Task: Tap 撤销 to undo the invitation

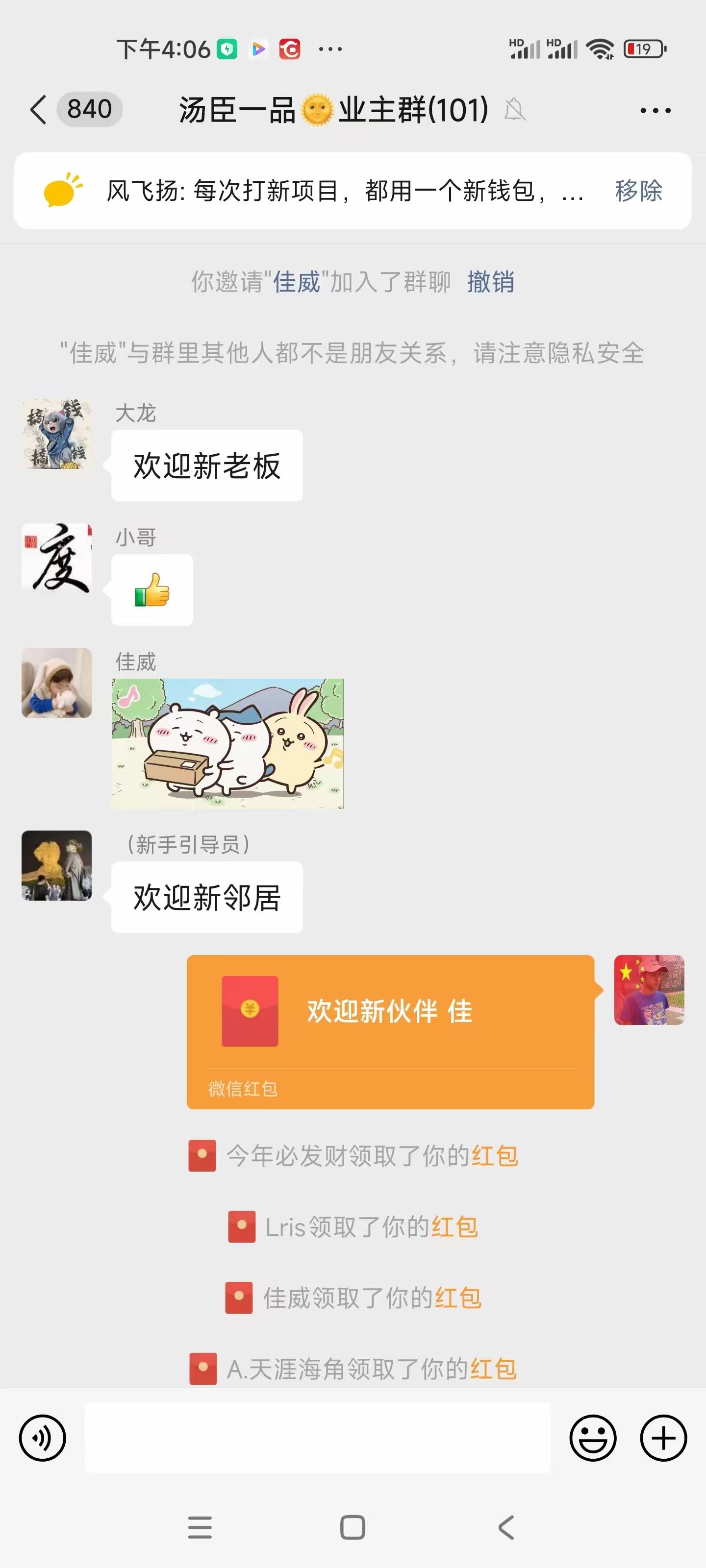Action: click(x=490, y=282)
